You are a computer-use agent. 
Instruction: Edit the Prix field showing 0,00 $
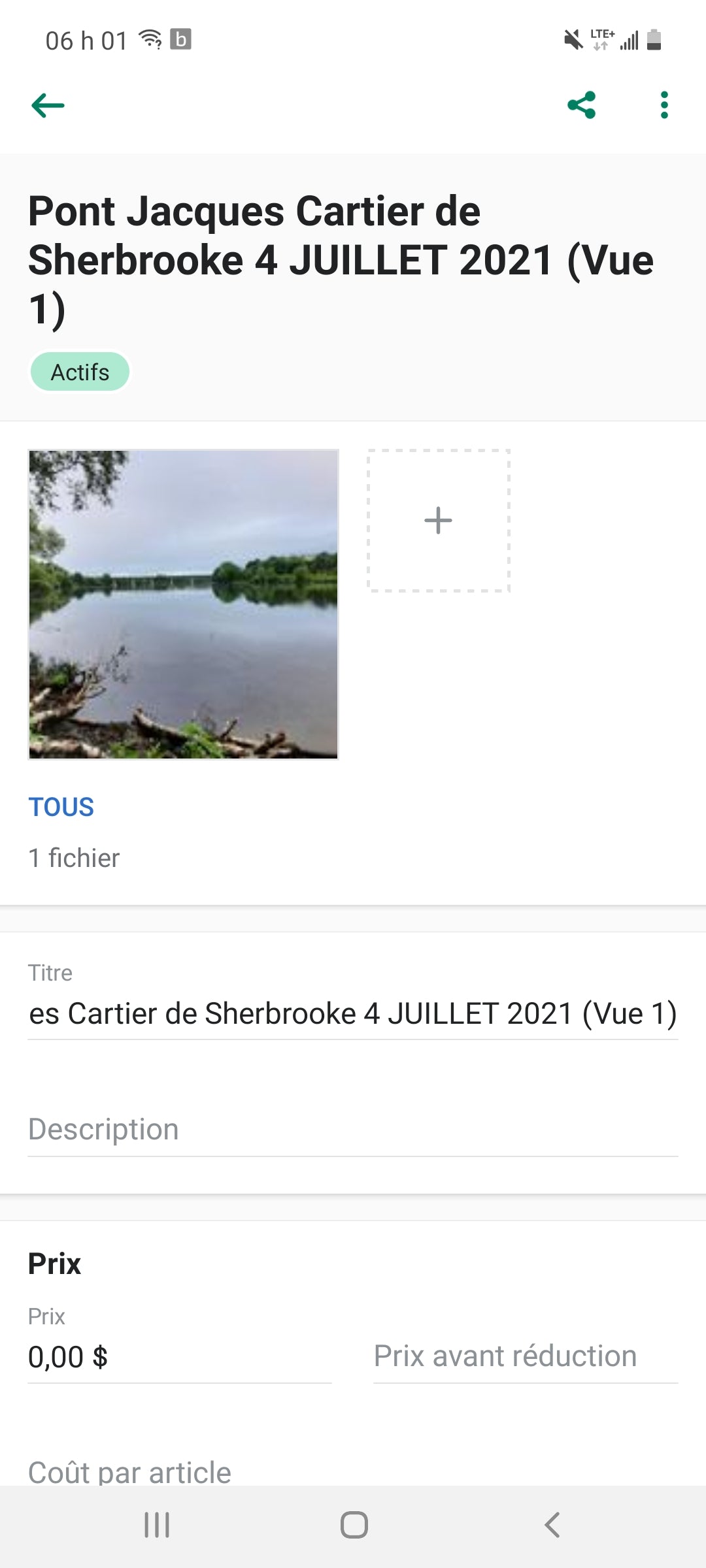coord(180,1357)
